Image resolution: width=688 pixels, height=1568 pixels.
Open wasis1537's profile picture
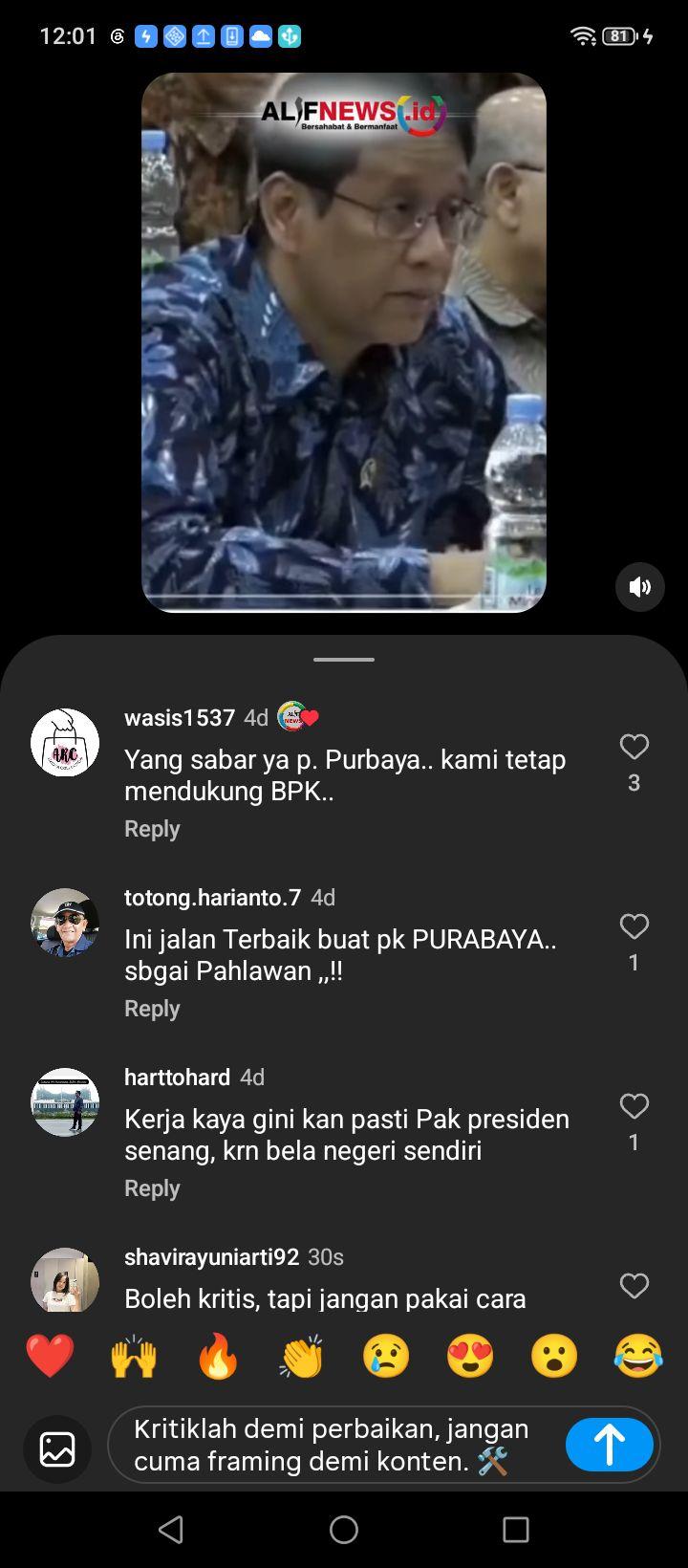65,743
